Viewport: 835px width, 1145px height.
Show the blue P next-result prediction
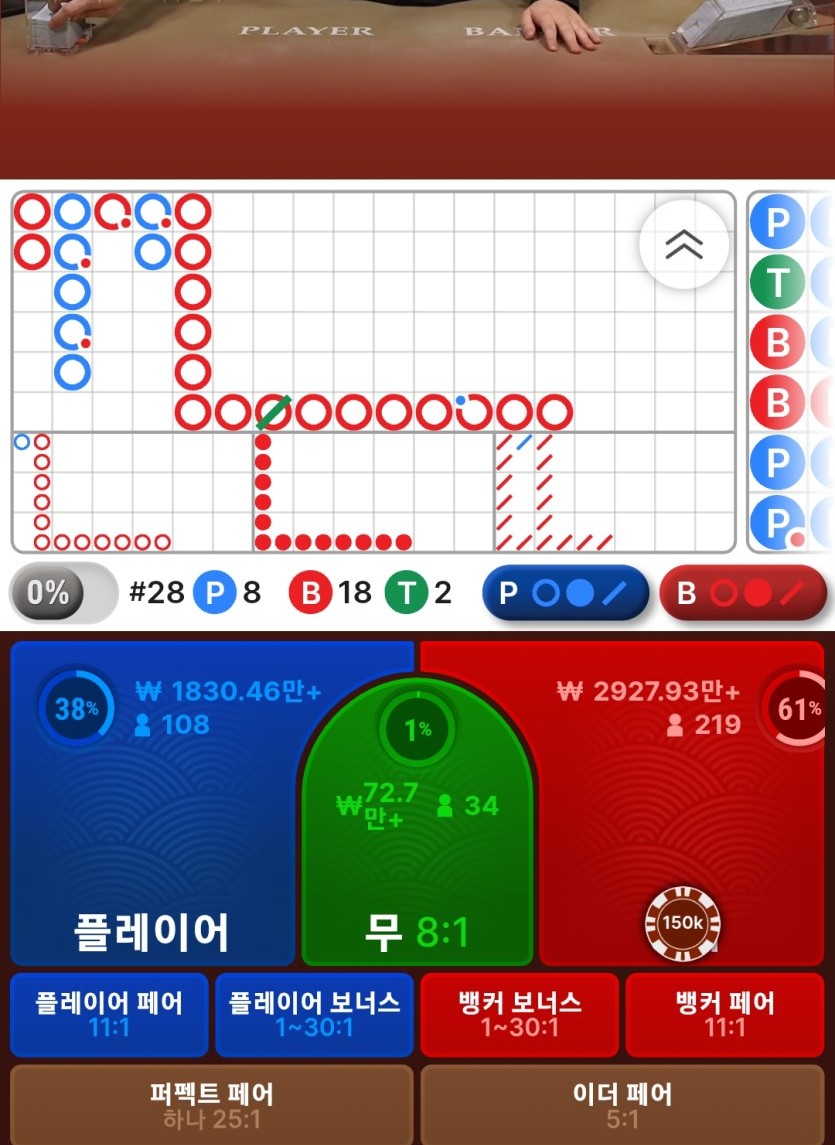pyautogui.click(x=567, y=593)
